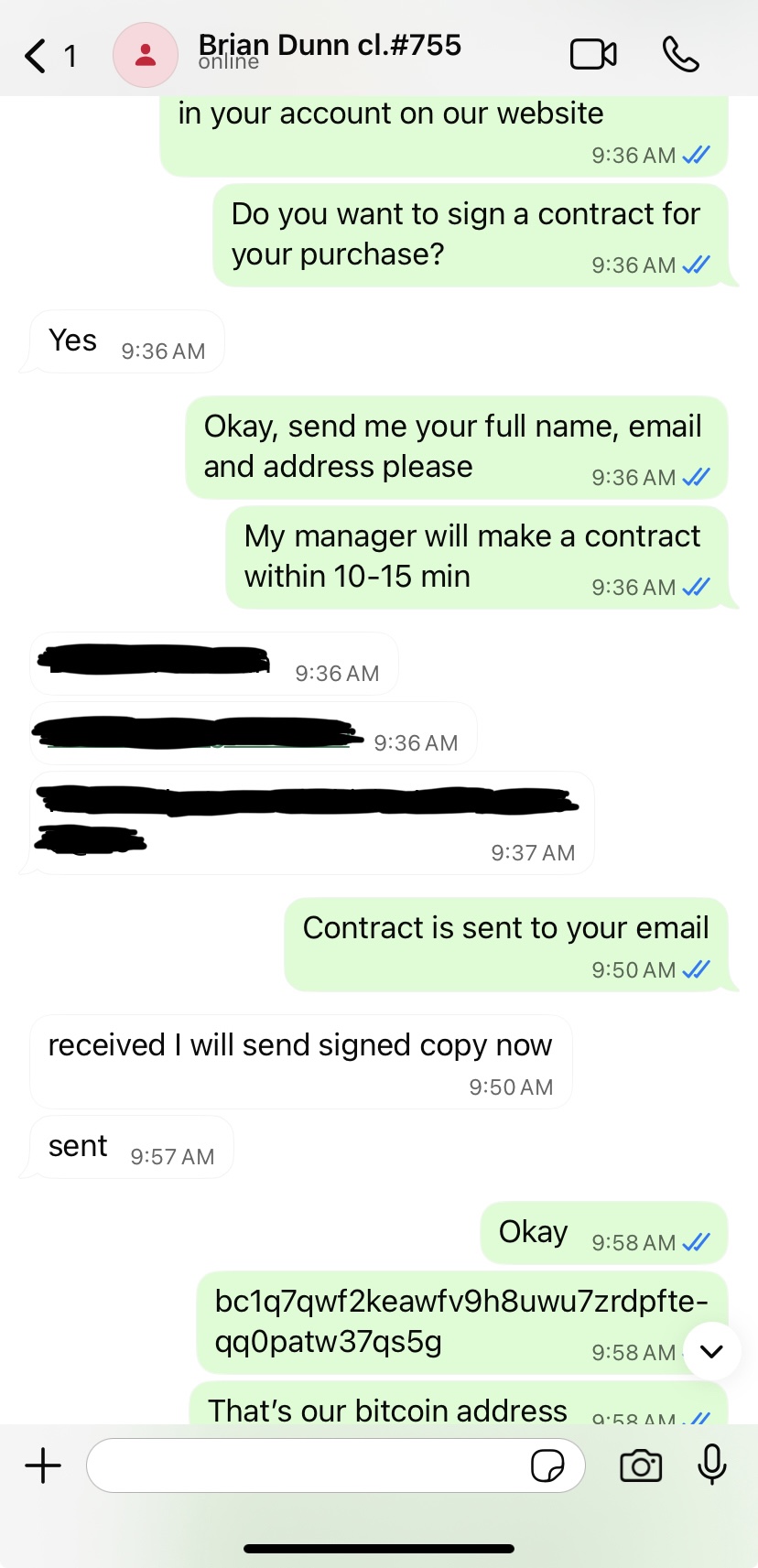Open the sticker picker in message field
This screenshot has height=1568, width=758.
point(547,1465)
